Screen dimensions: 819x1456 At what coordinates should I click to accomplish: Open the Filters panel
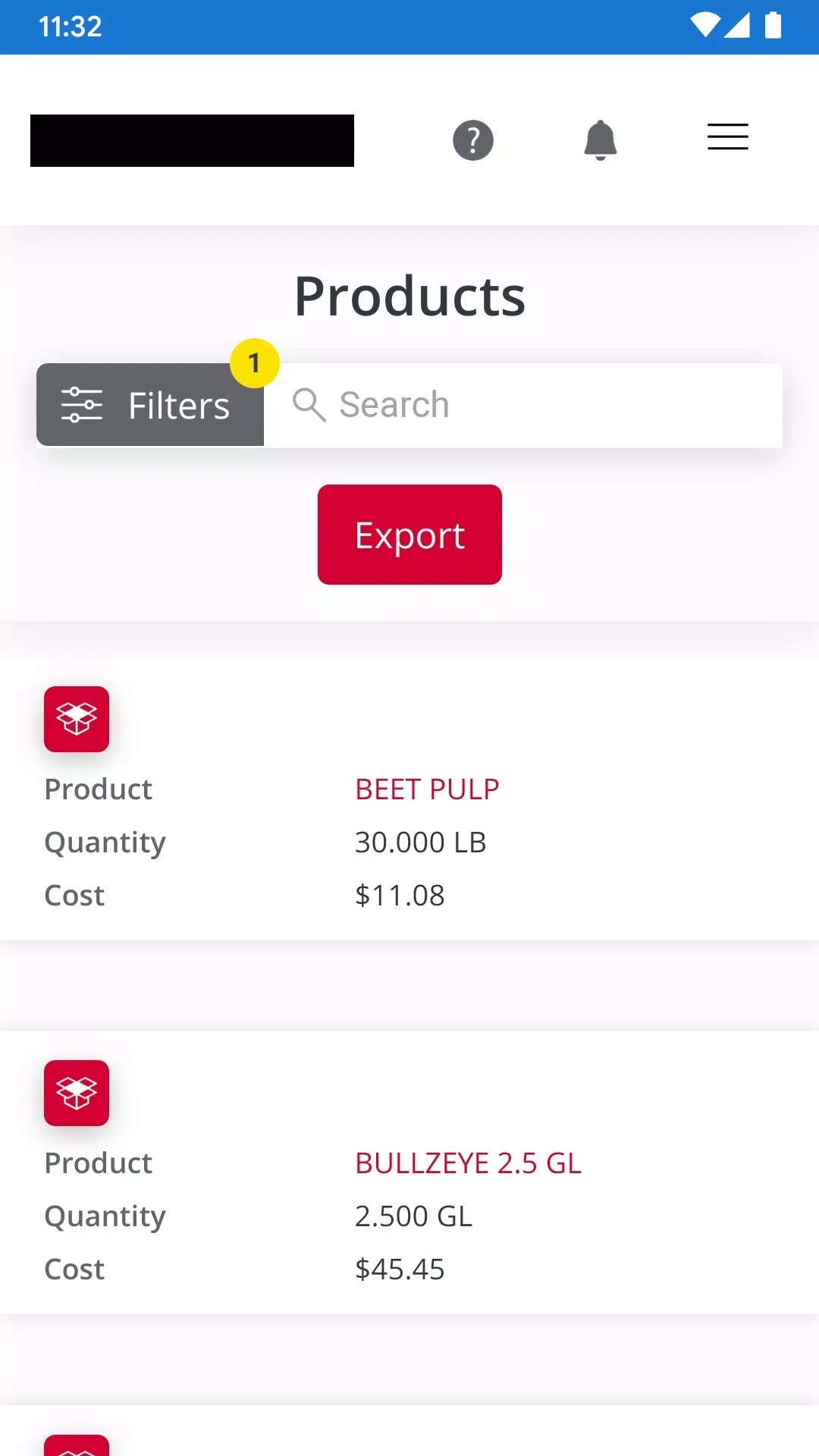pyautogui.click(x=150, y=405)
